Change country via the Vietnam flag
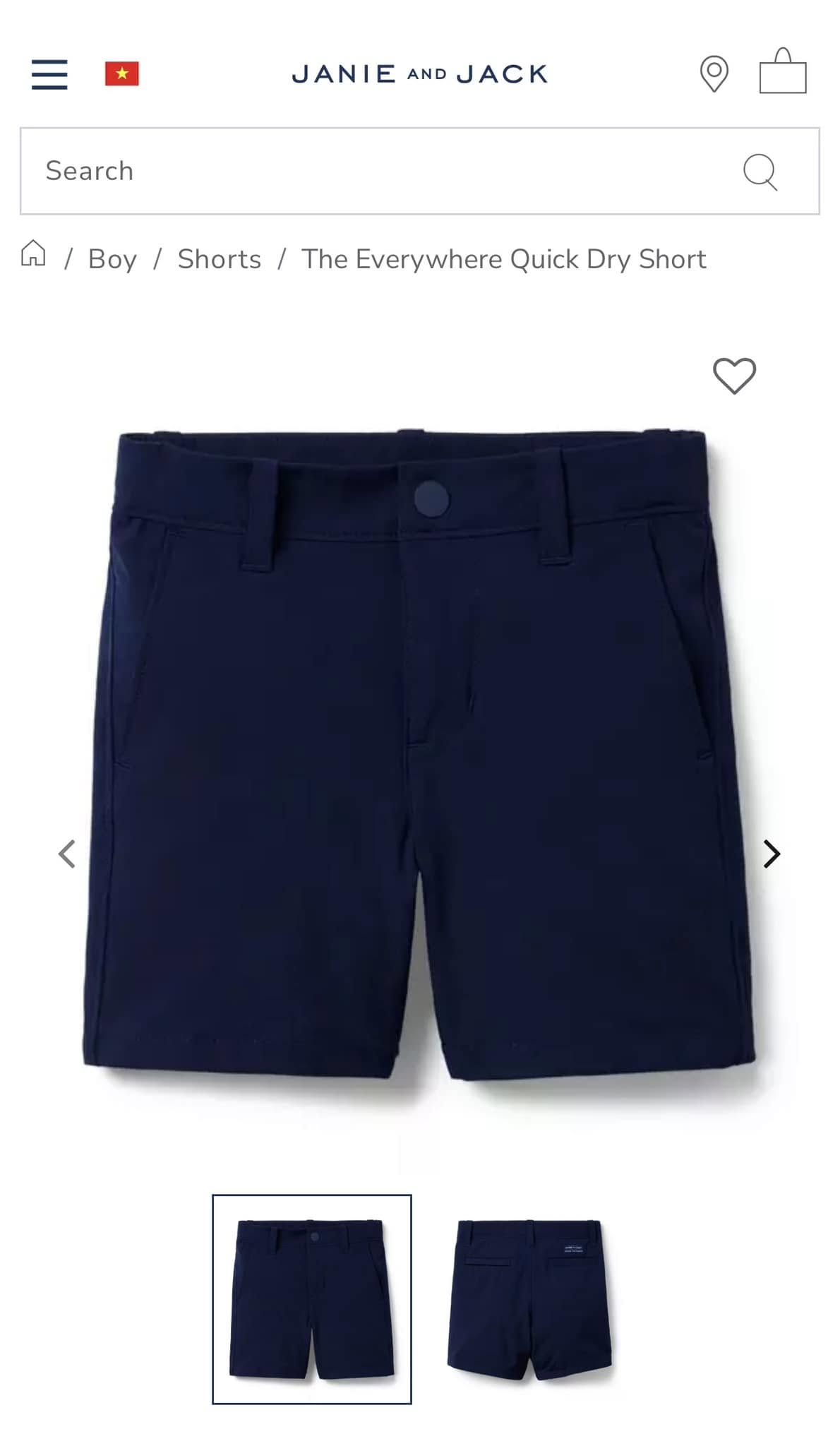Image resolution: width=840 pixels, height=1446 pixels. tap(122, 73)
